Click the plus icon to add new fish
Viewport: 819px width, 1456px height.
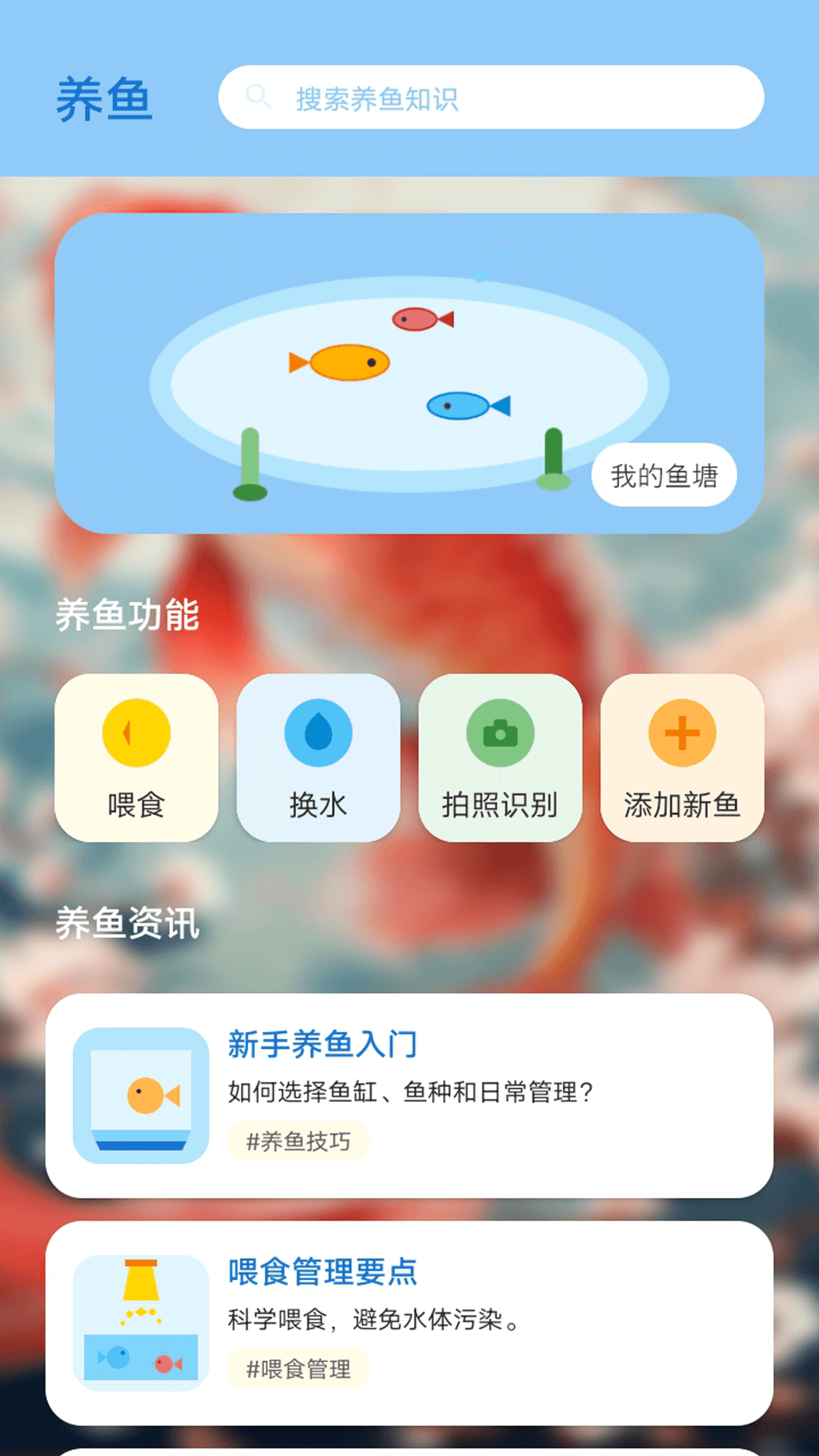click(x=681, y=733)
